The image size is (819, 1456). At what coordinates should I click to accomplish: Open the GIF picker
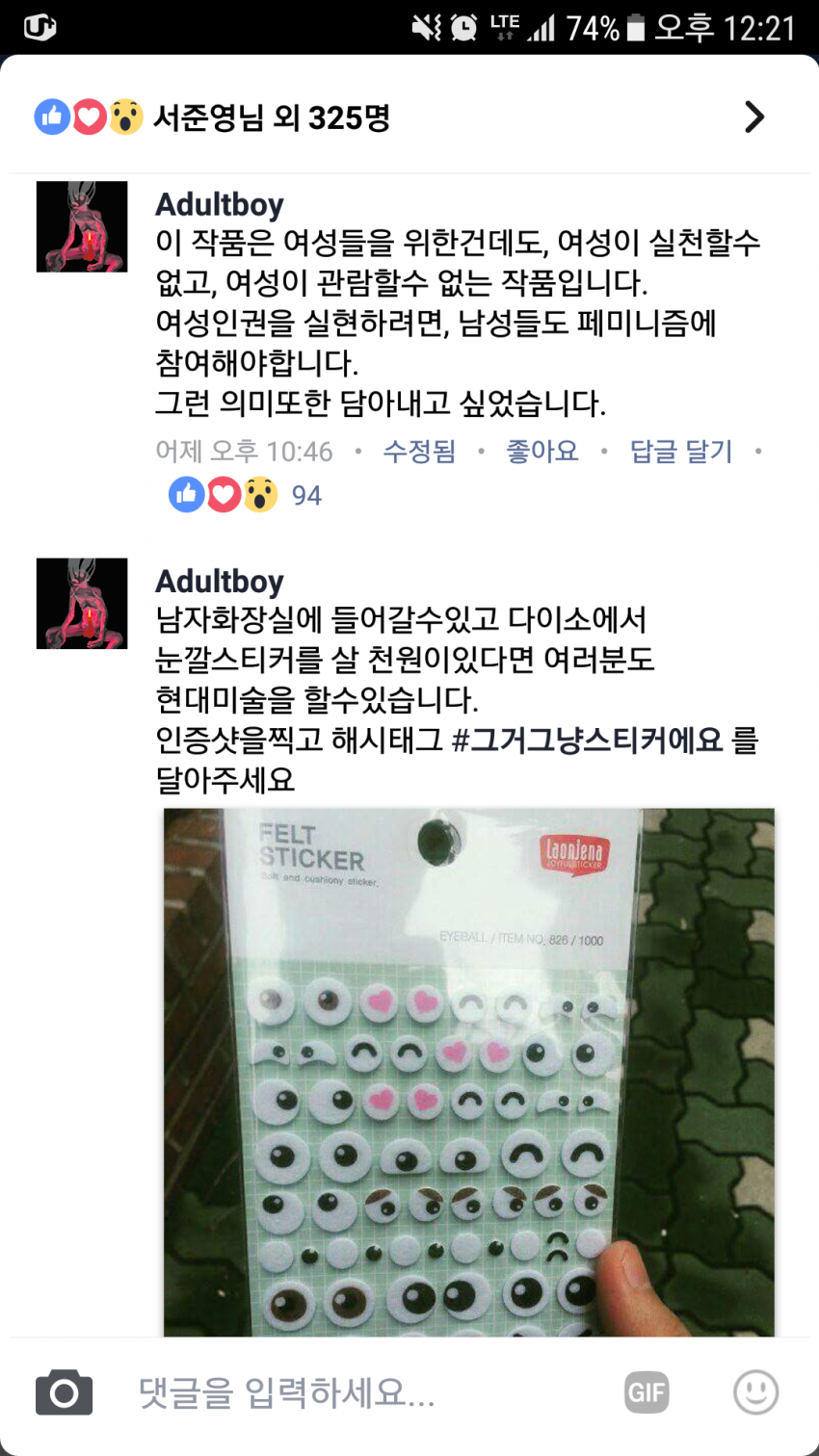[x=647, y=1392]
